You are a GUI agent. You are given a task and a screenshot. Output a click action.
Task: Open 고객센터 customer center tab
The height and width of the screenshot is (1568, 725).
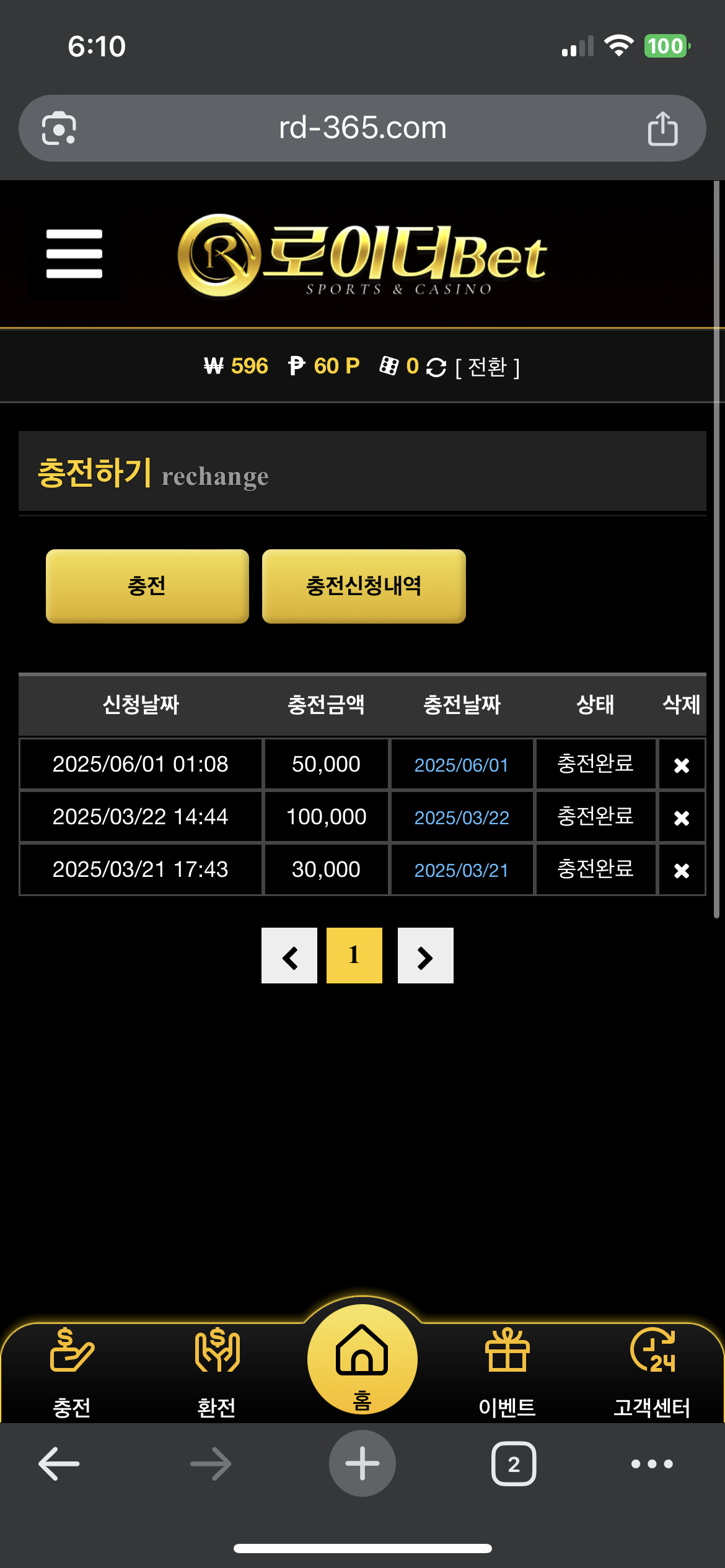[652, 1372]
